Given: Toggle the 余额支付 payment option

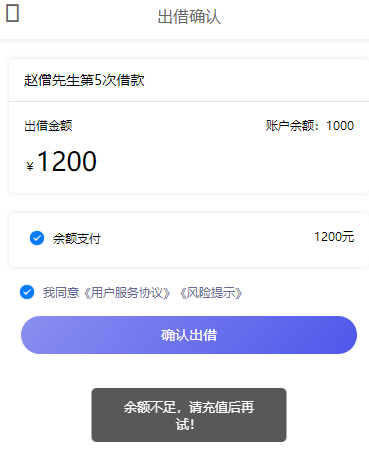Looking at the screenshot, I should tap(37, 238).
